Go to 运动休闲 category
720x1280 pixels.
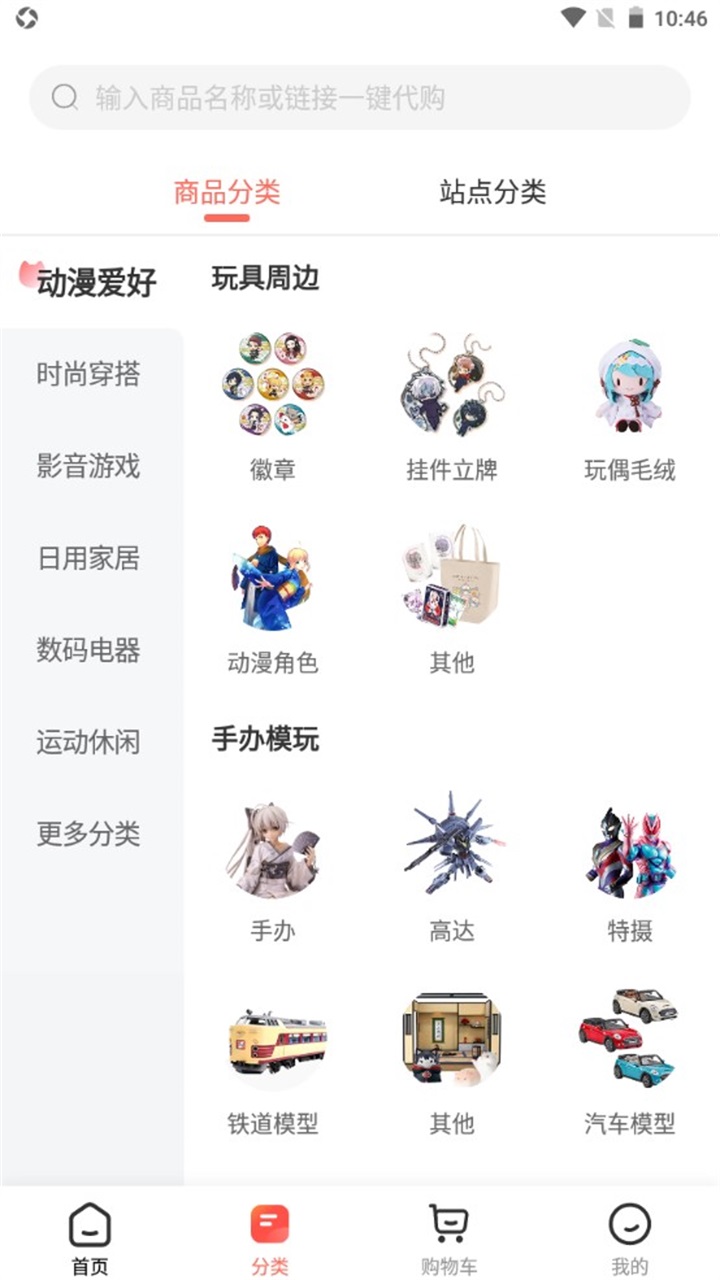click(x=89, y=742)
